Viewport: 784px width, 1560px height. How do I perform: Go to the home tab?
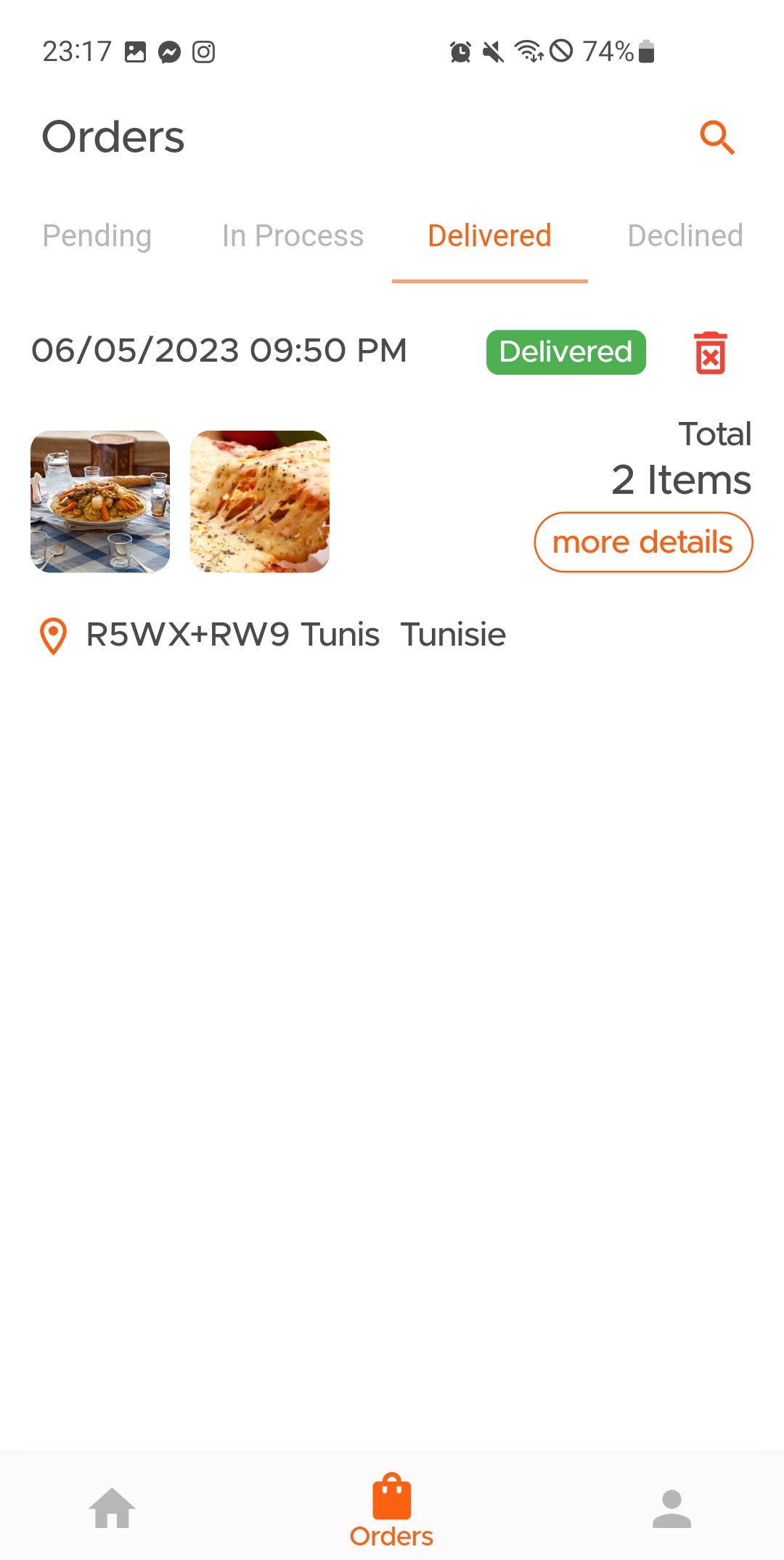point(113,1508)
